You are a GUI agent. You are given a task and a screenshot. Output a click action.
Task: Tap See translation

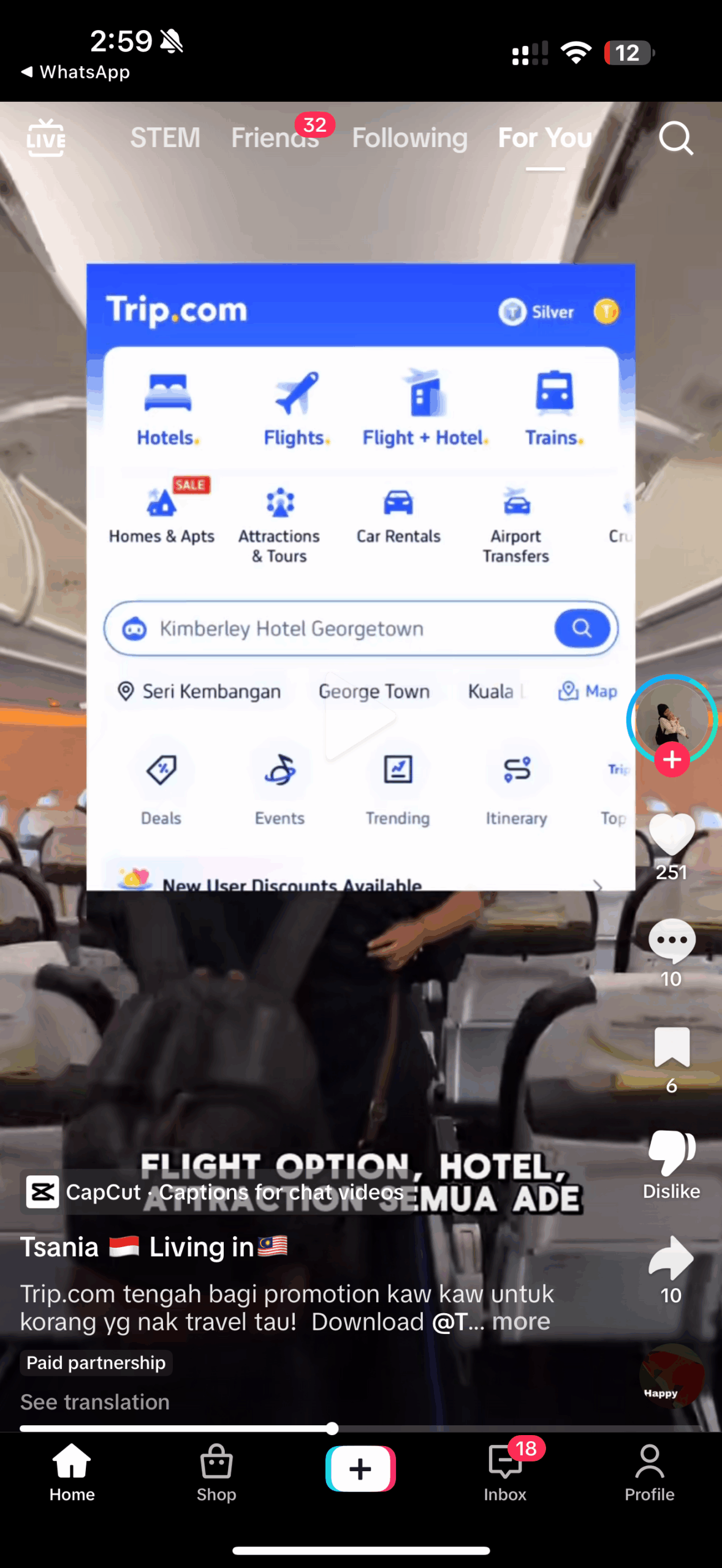pos(95,1401)
